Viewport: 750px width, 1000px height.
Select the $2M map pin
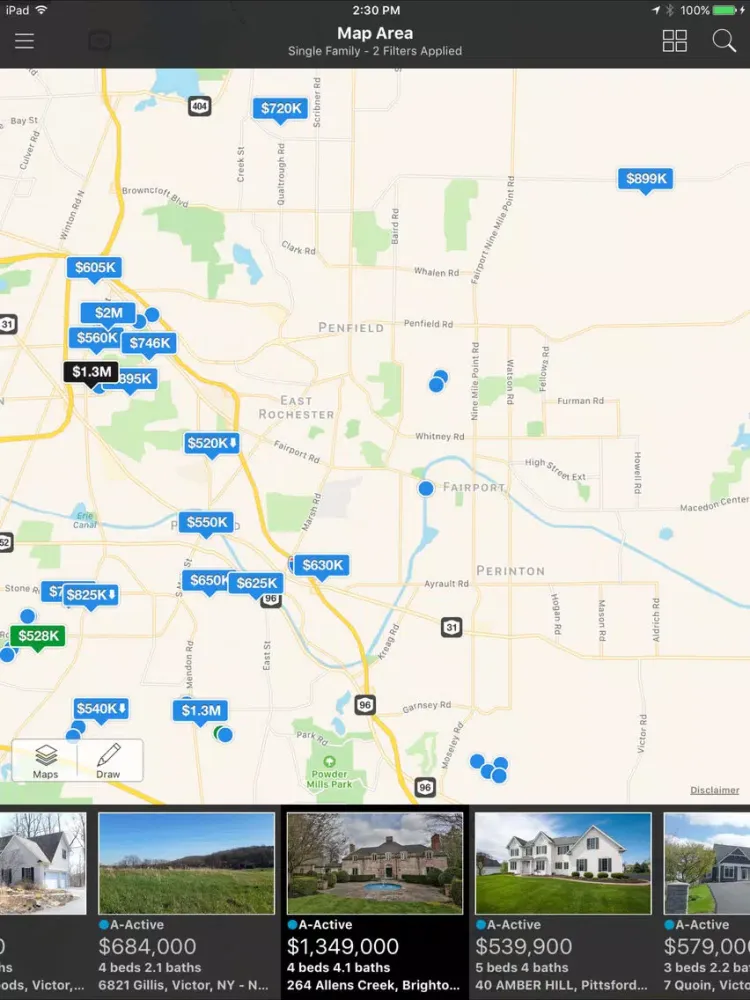(x=108, y=313)
